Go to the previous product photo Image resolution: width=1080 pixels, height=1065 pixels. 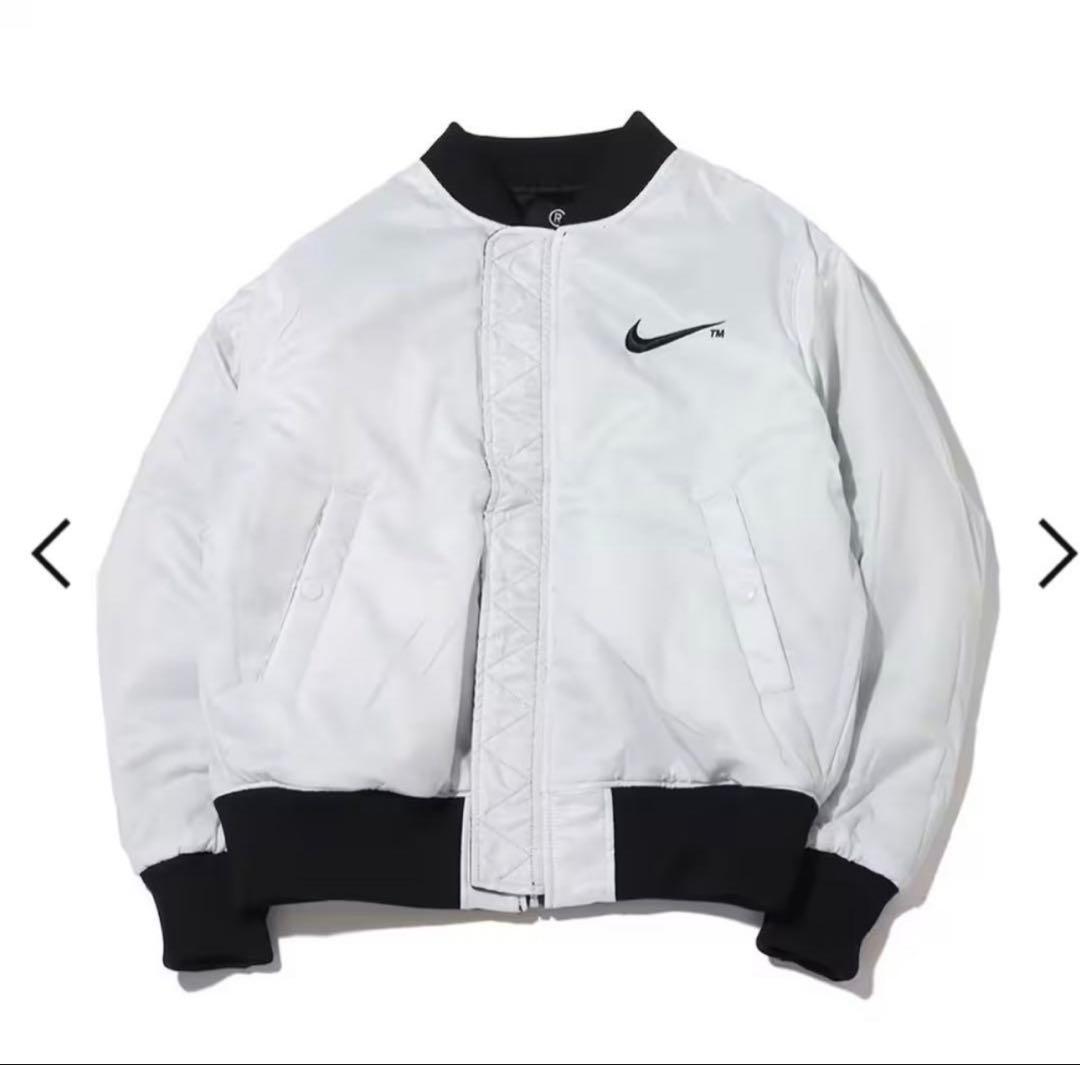51,552
